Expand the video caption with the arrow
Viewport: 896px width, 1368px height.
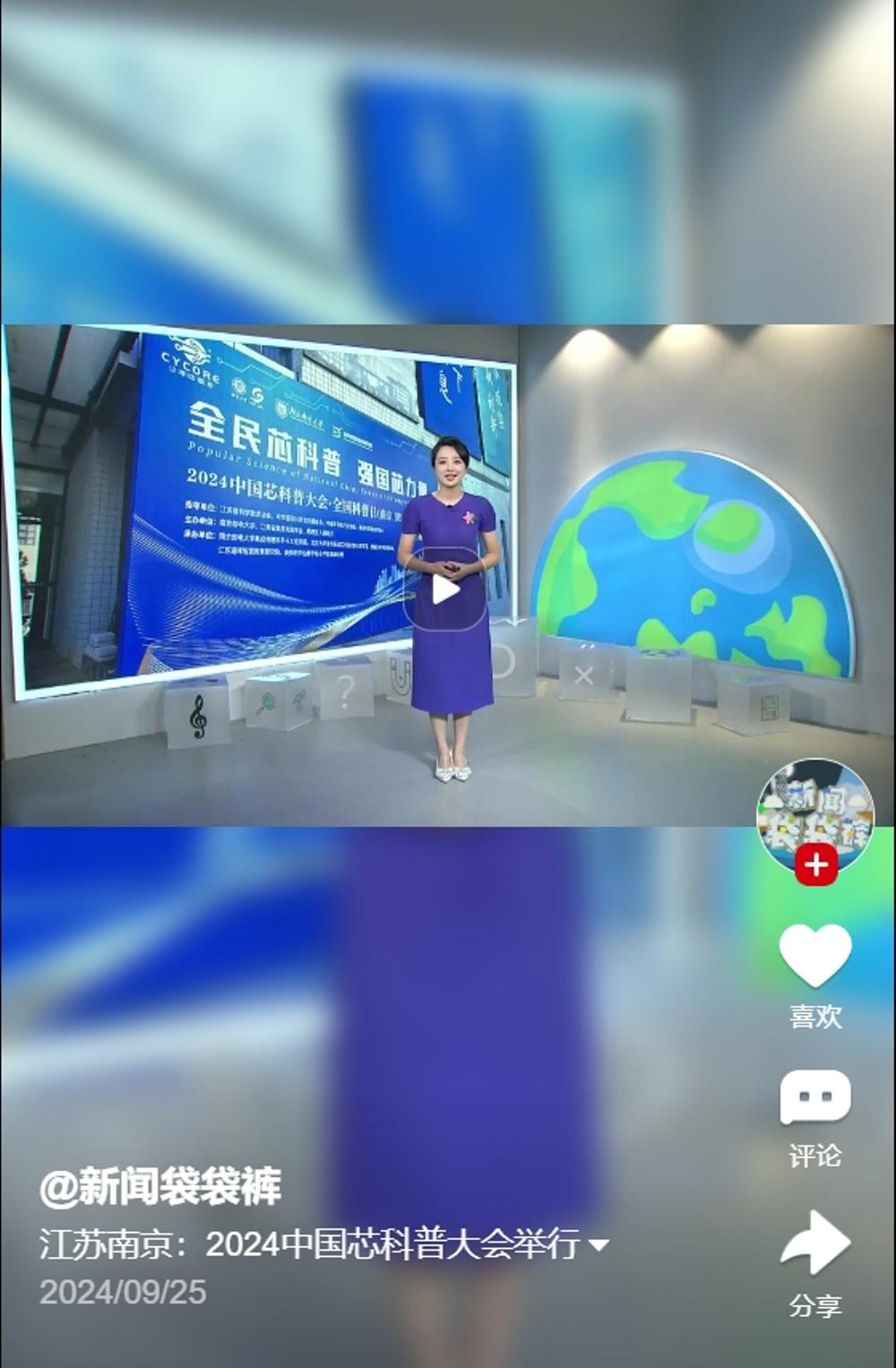click(x=599, y=1245)
